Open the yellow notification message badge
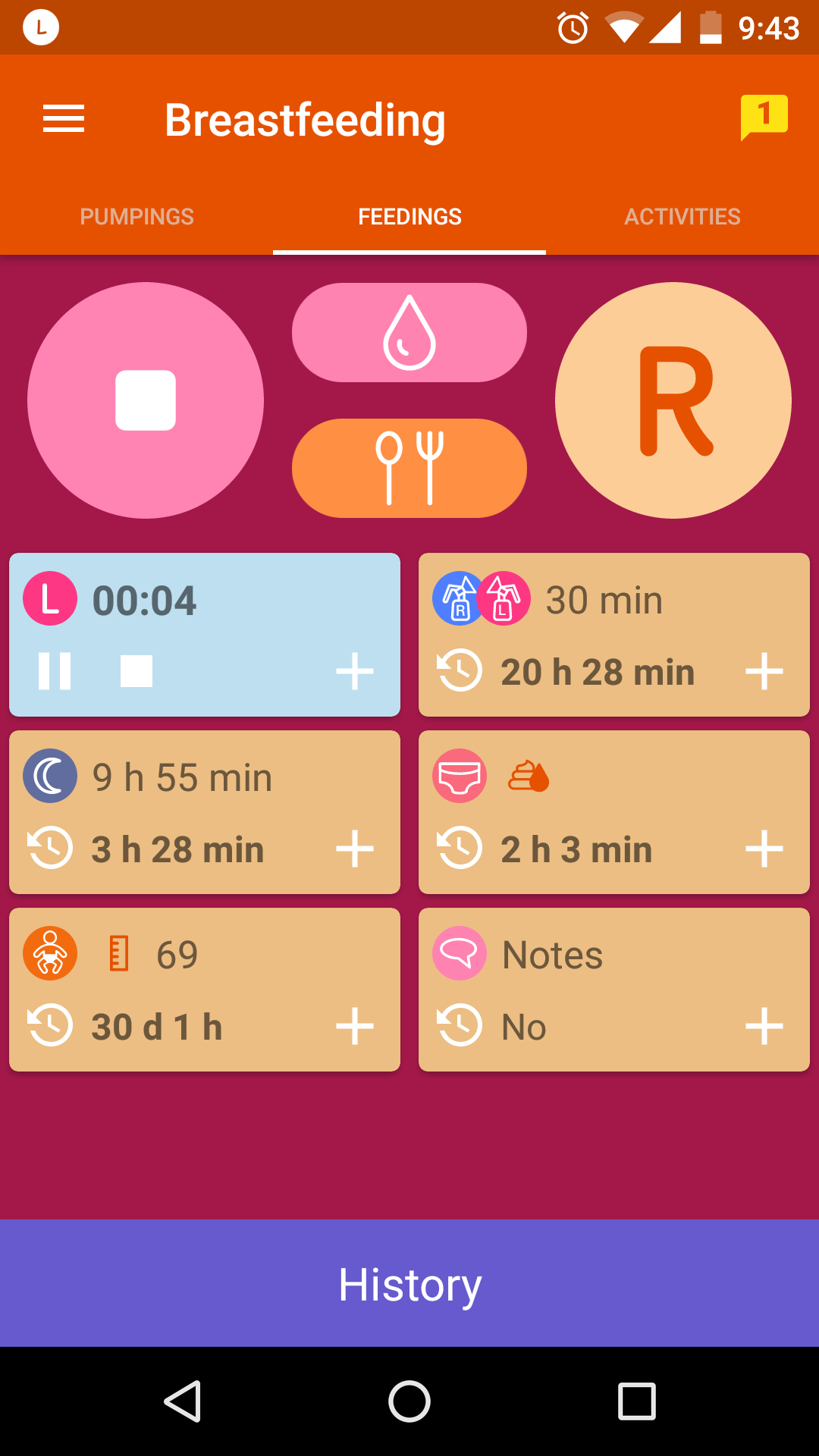Screen dimensions: 819x1456 tap(764, 117)
